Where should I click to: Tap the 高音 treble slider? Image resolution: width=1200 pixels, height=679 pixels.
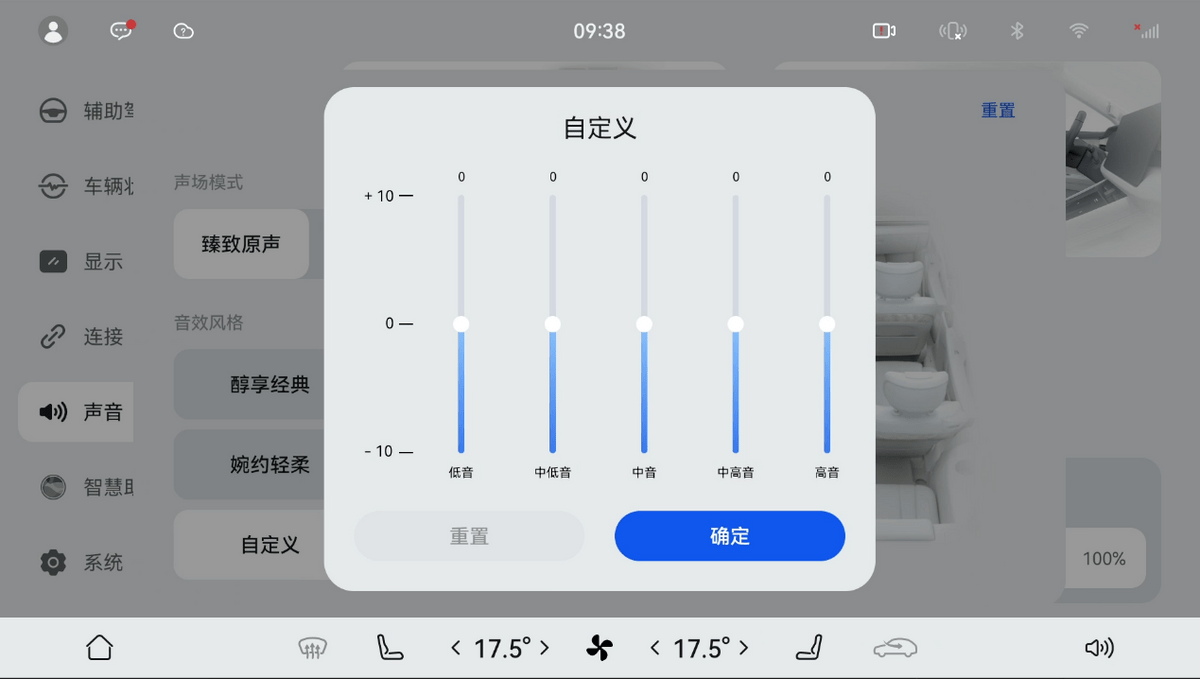coord(827,324)
